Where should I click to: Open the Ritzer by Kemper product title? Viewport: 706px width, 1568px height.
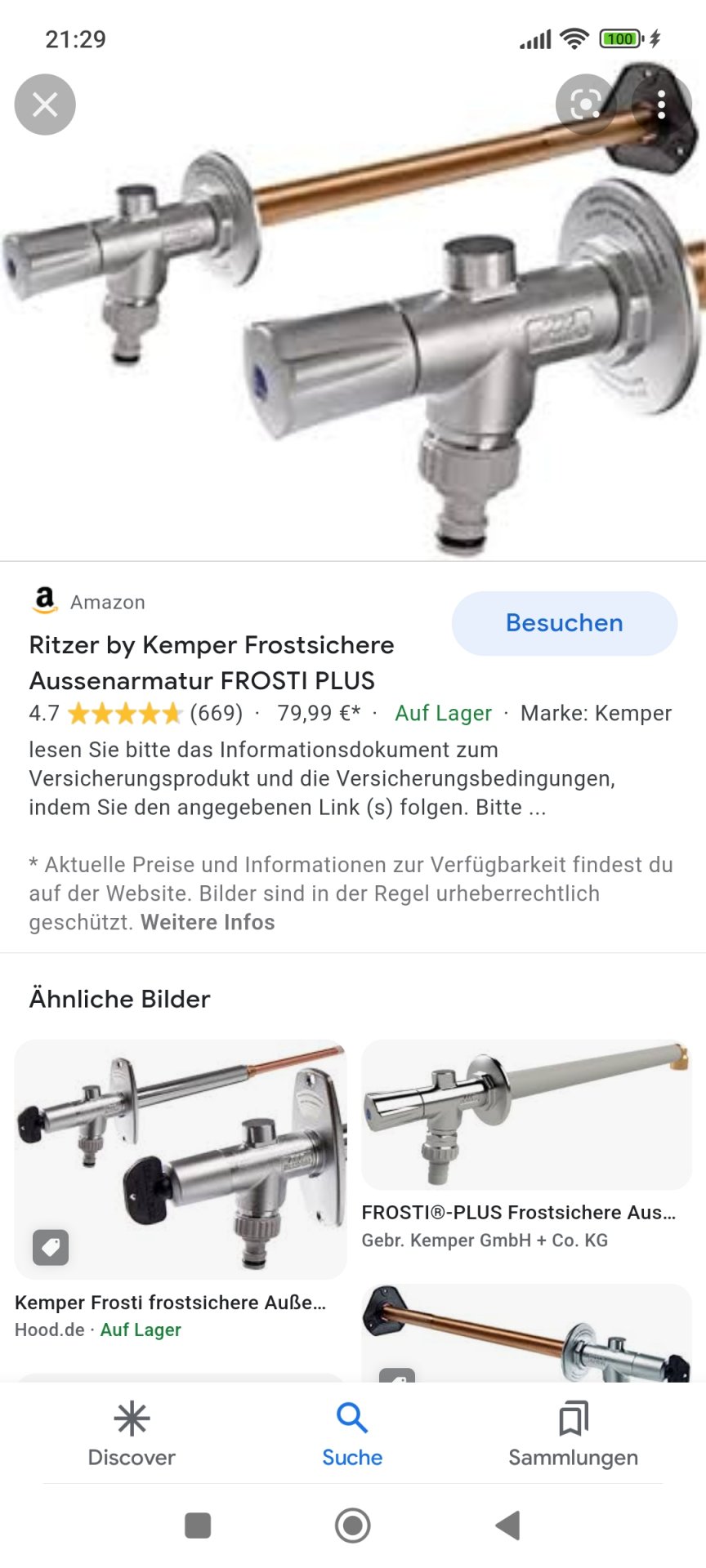(212, 662)
